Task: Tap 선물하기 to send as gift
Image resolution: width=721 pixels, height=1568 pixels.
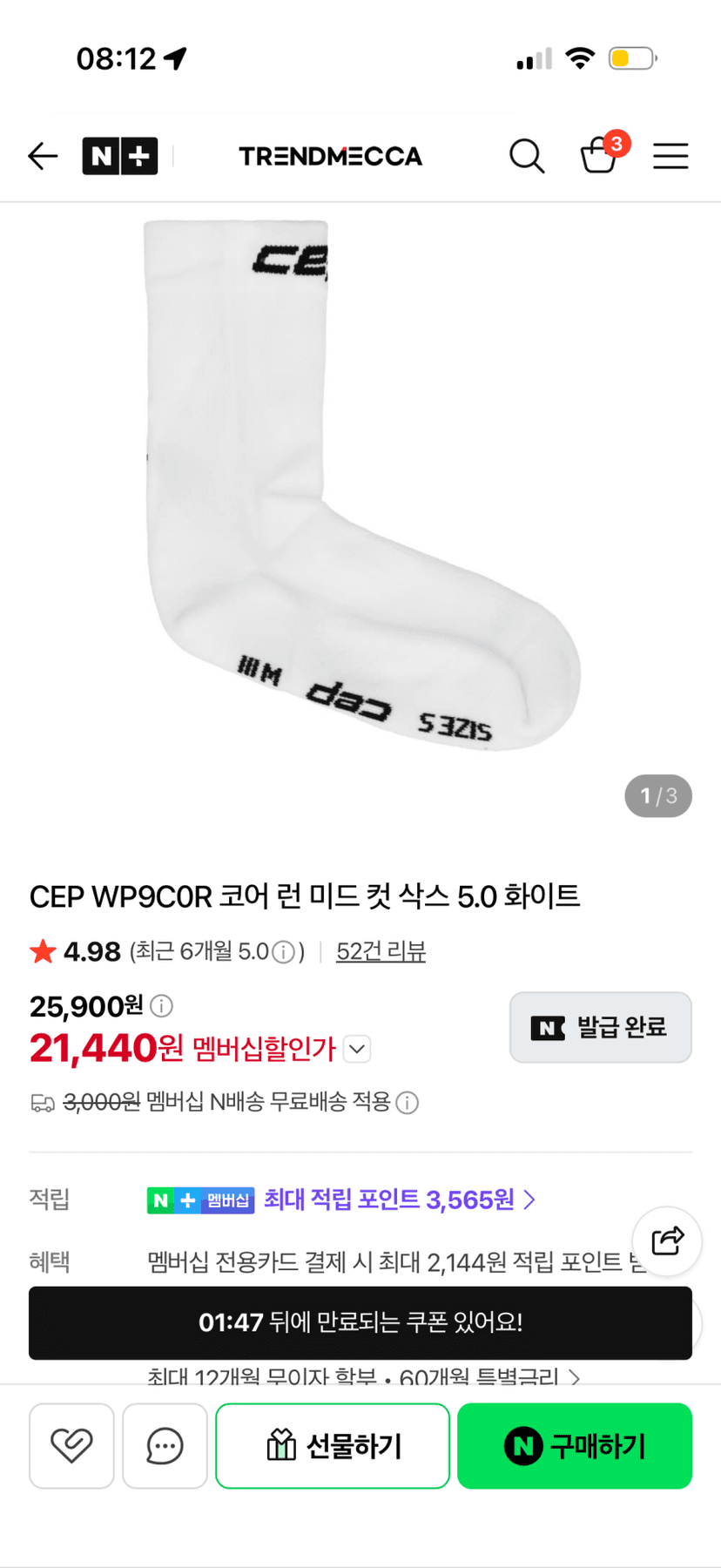Action: pyautogui.click(x=333, y=1445)
